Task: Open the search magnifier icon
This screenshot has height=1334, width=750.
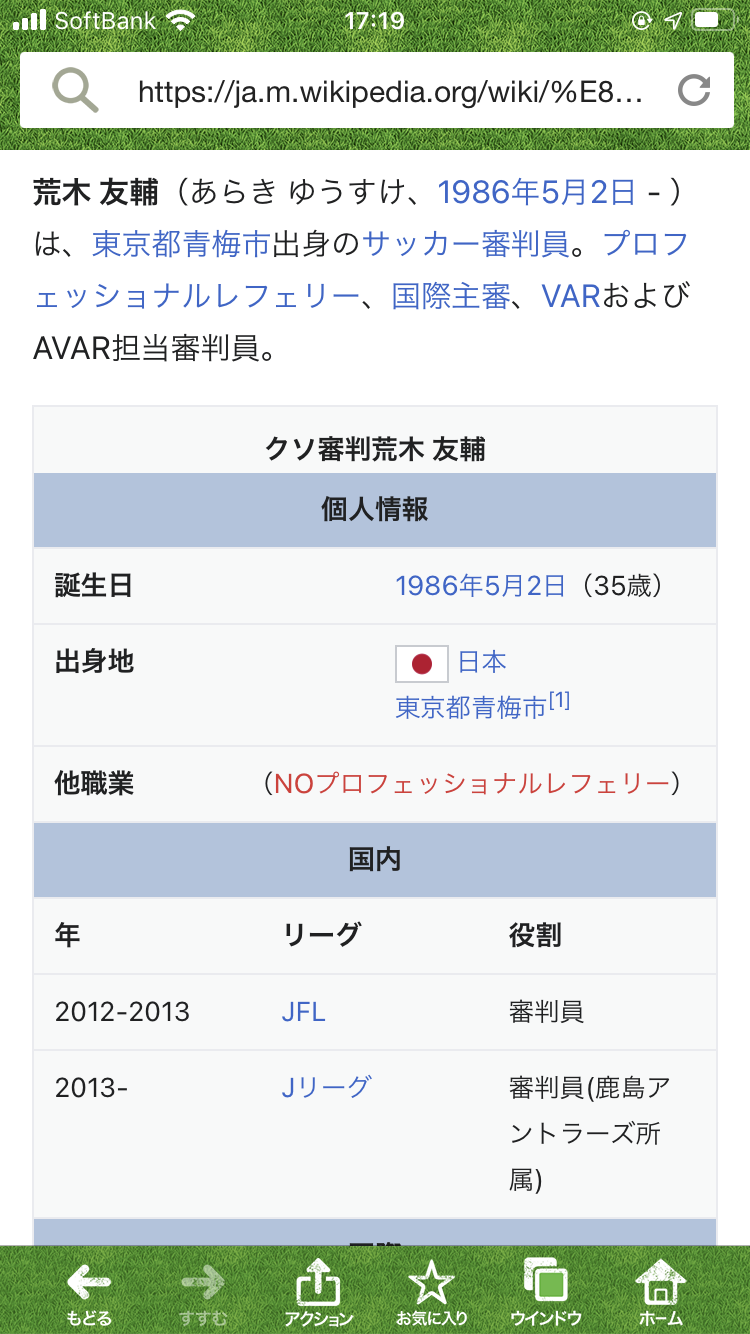Action: click(76, 92)
